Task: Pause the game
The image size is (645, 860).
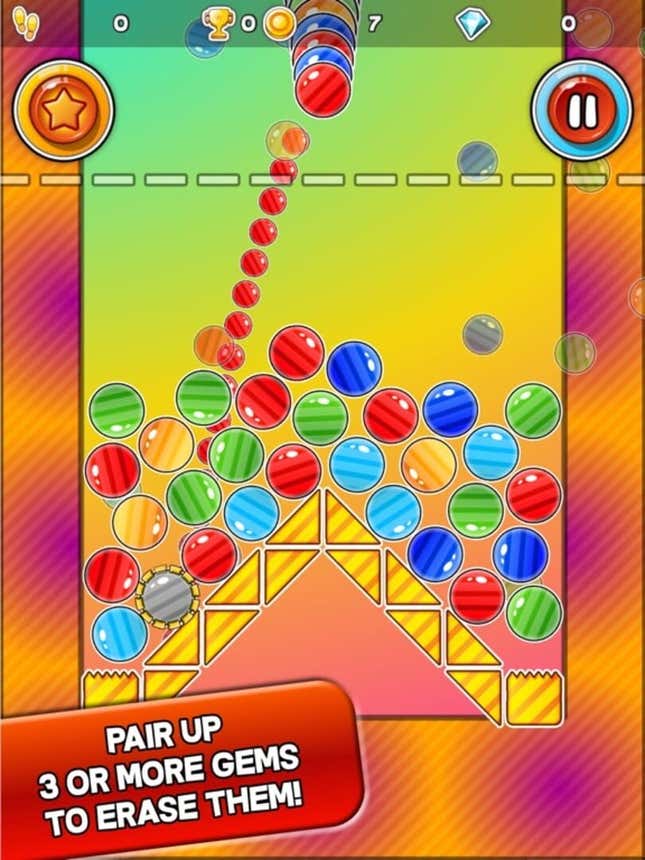Action: pyautogui.click(x=581, y=109)
